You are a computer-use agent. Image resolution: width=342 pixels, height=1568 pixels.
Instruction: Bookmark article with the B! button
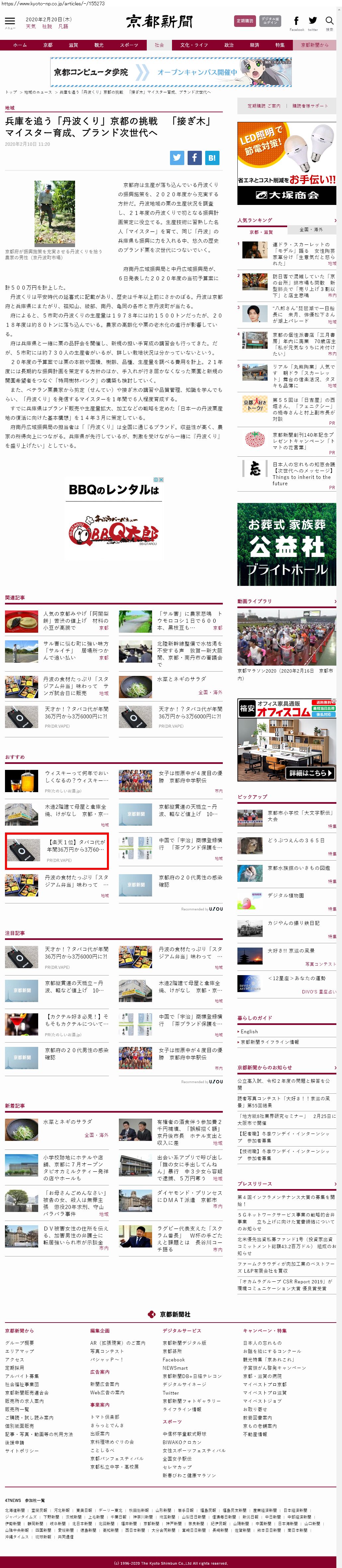click(x=212, y=158)
